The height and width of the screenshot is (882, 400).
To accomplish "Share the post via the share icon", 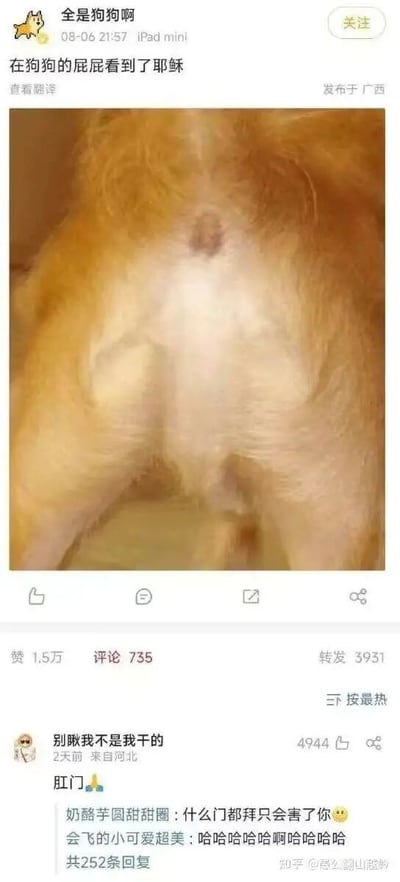I will [358, 596].
